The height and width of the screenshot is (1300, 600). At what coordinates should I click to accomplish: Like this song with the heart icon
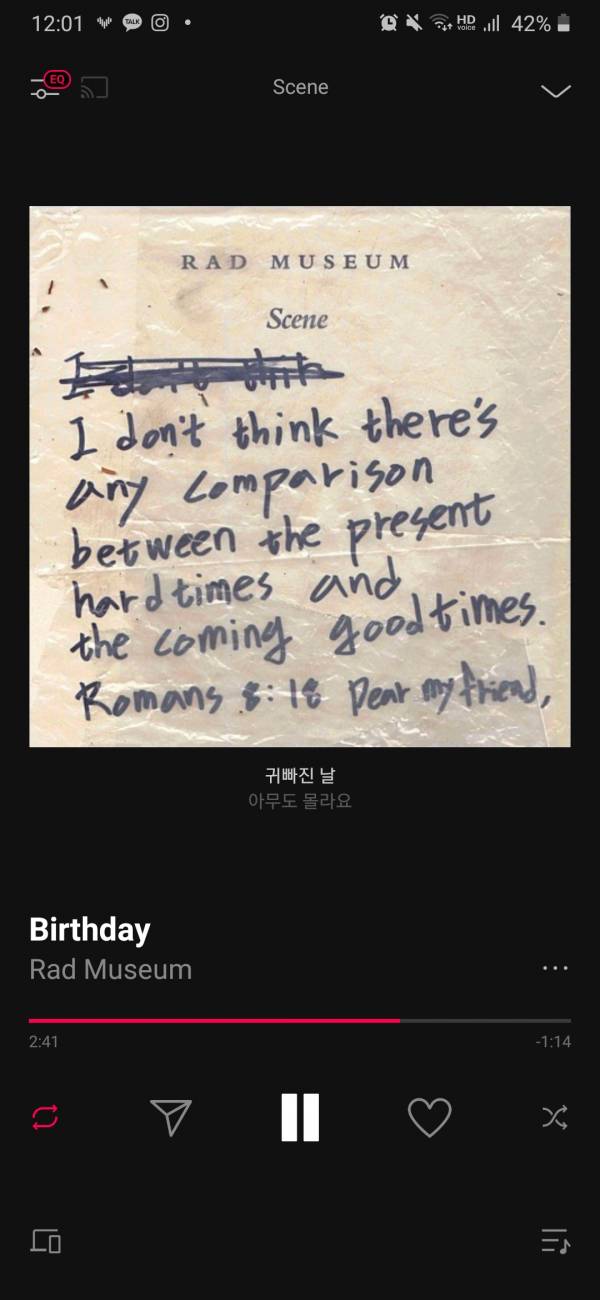(429, 1117)
